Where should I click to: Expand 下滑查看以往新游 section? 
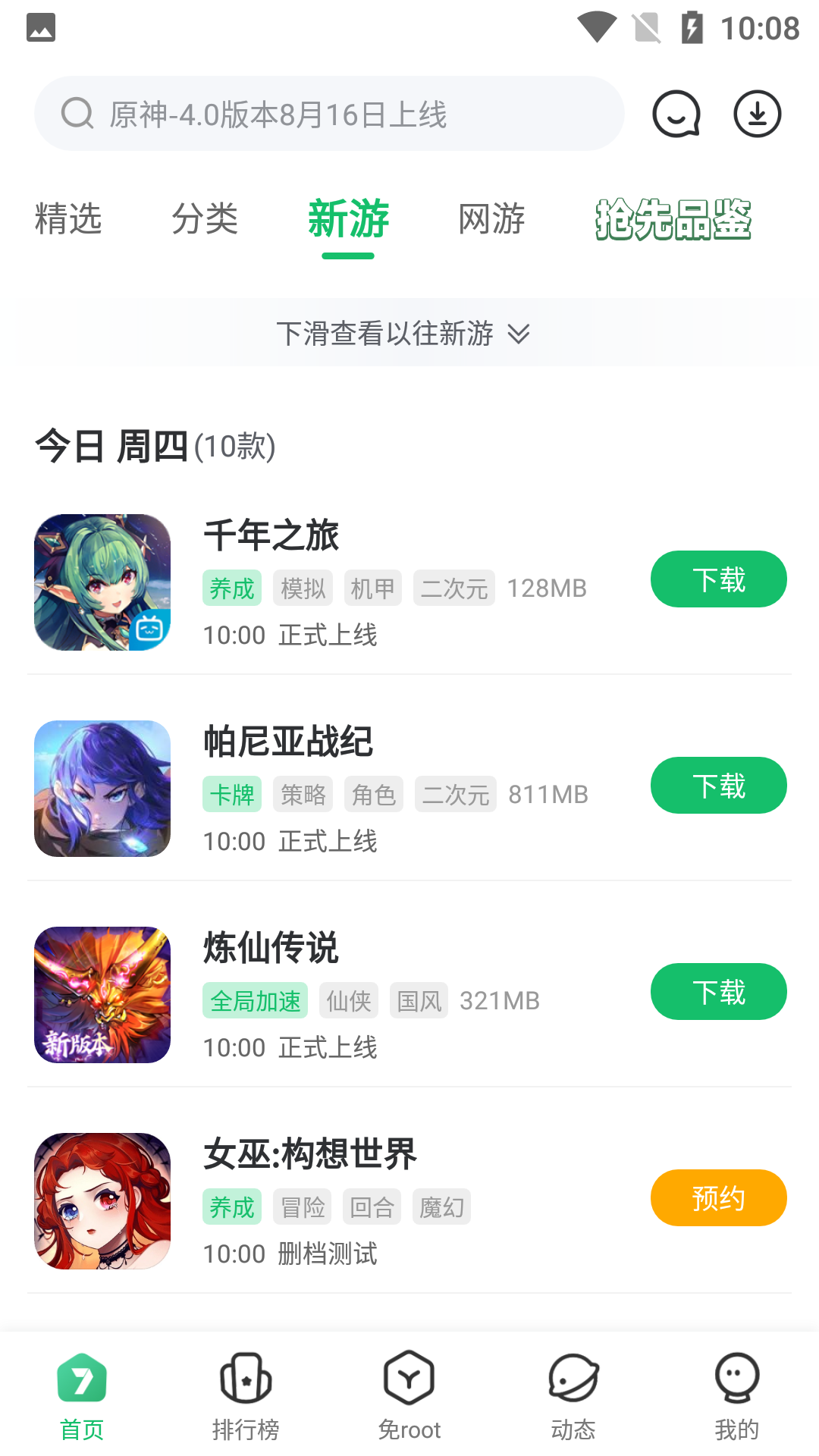(385, 333)
